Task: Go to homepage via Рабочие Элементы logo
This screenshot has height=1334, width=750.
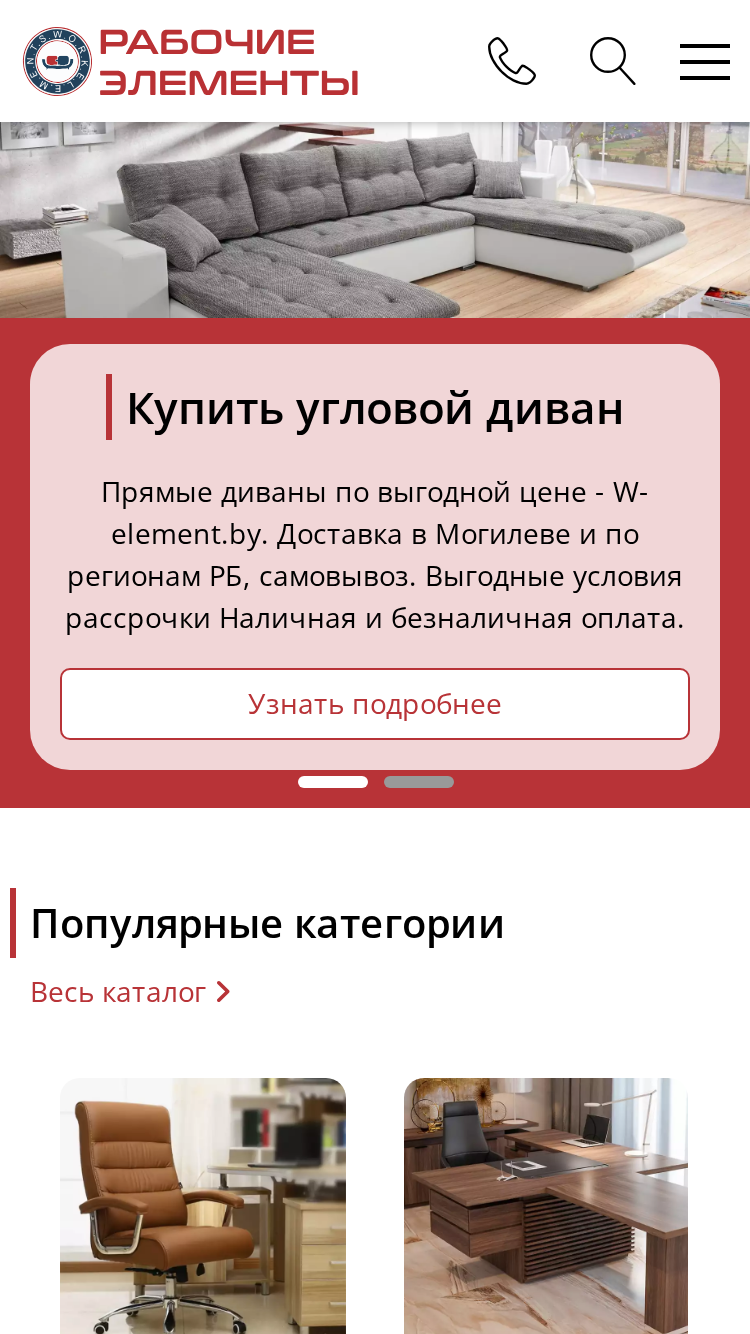Action: point(191,62)
